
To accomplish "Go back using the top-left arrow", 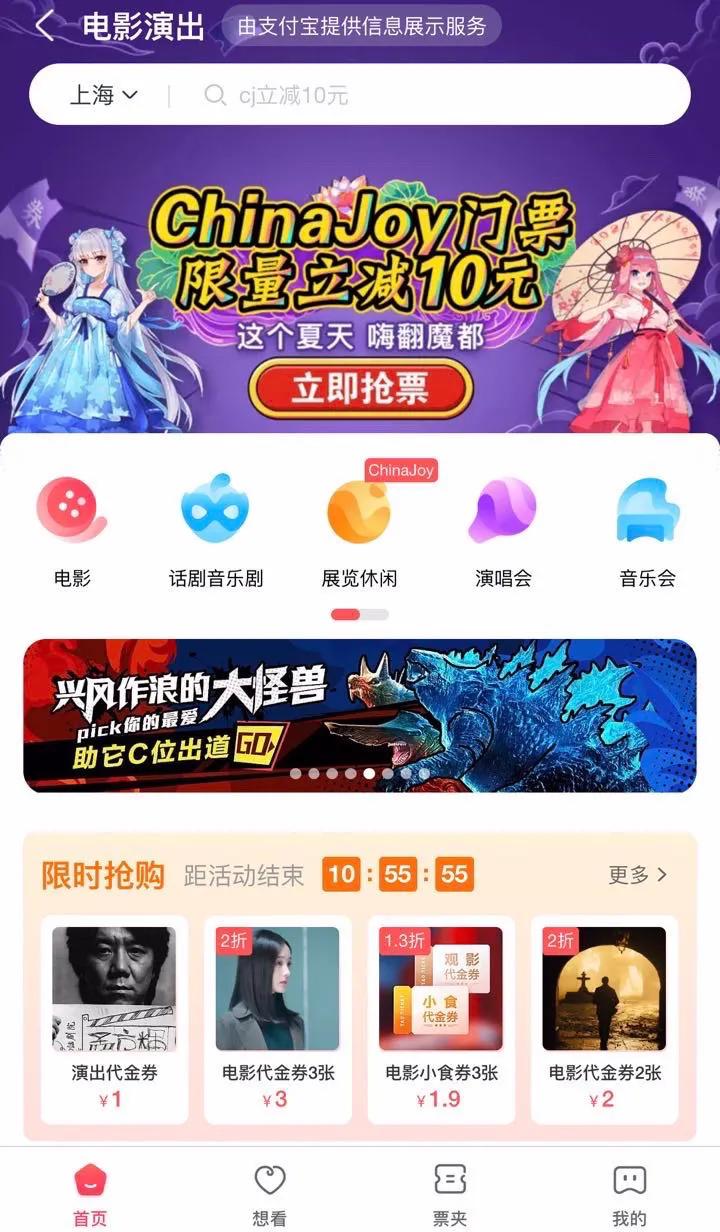I will (x=45, y=27).
